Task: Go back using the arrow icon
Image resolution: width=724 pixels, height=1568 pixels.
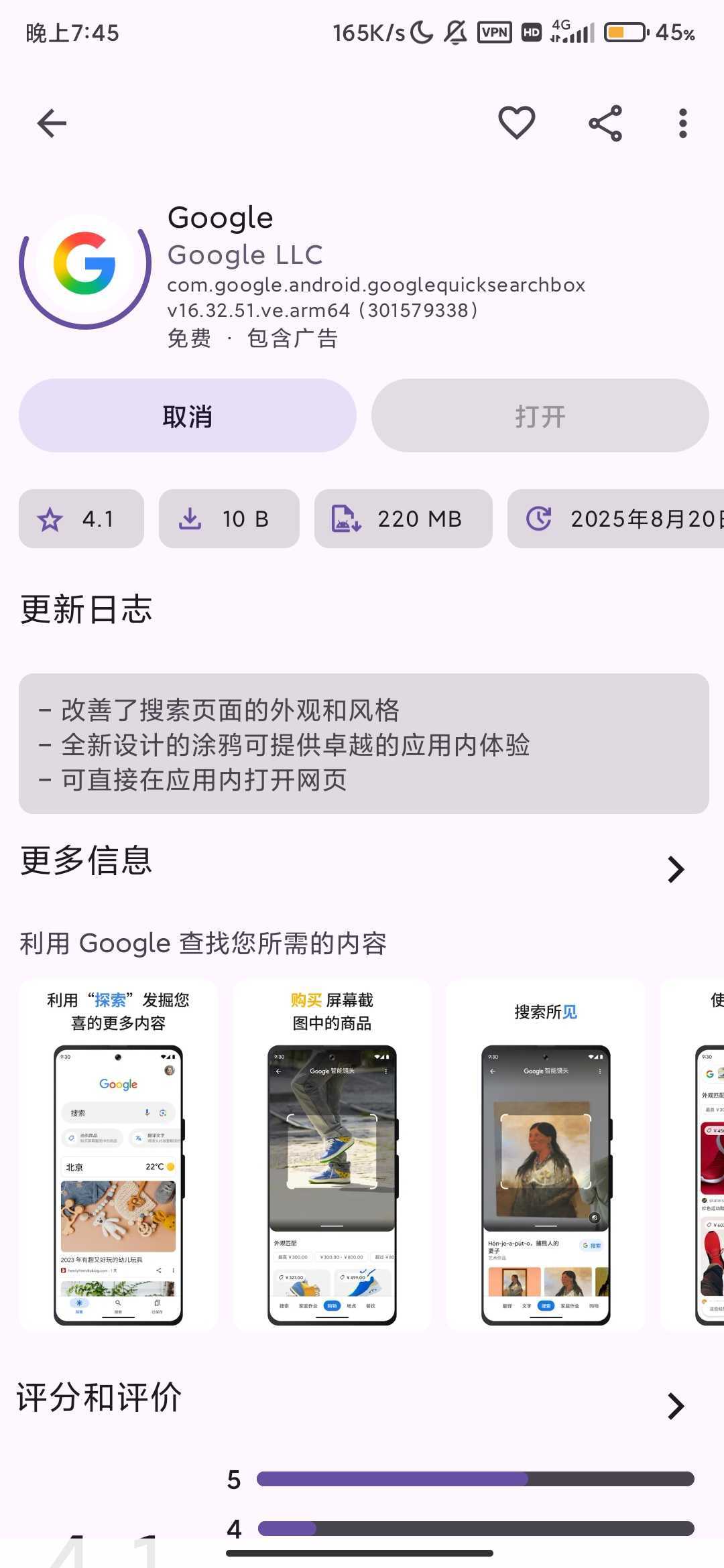Action: click(52, 123)
